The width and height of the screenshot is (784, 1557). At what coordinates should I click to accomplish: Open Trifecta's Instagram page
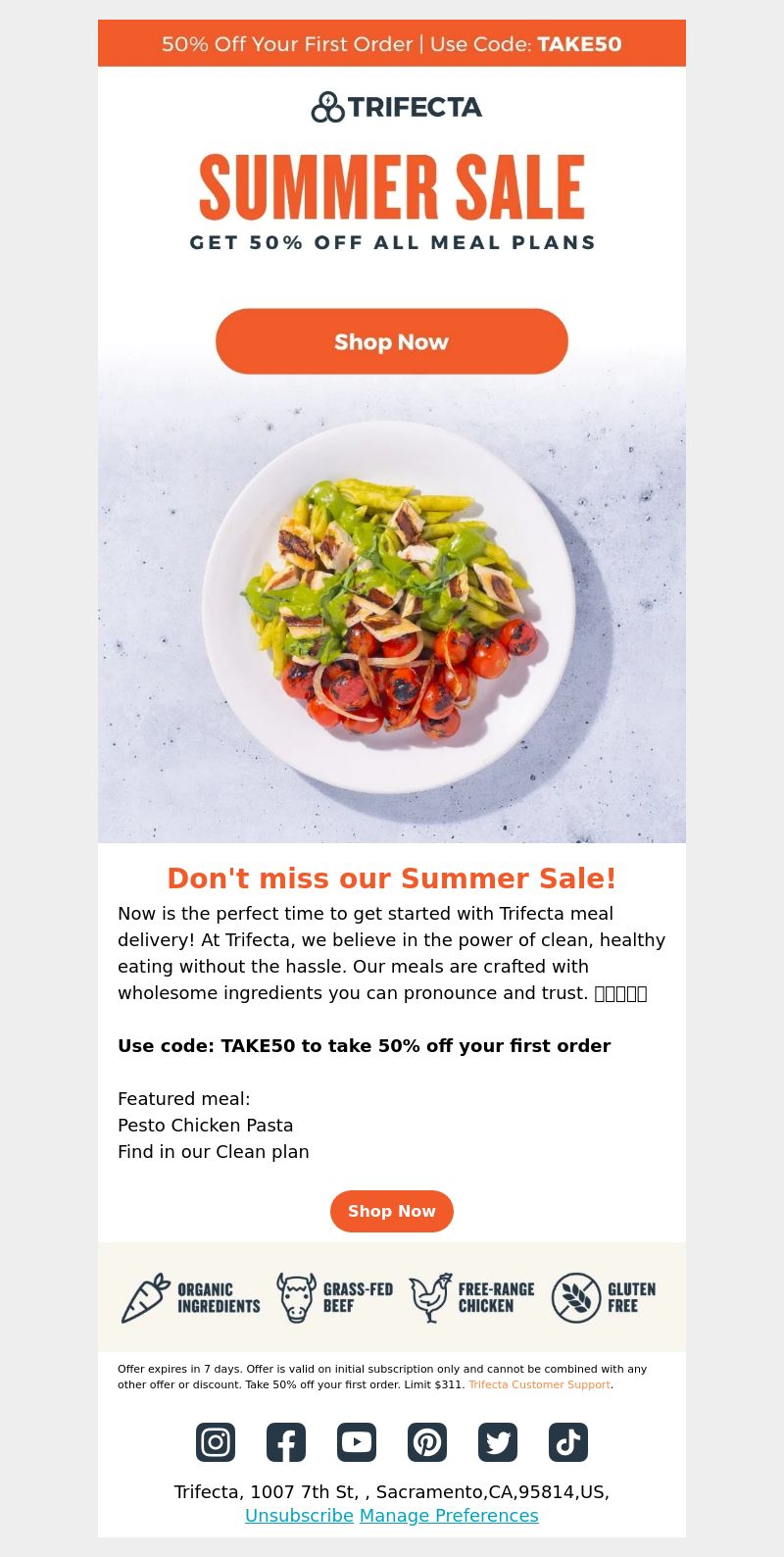pos(216,1442)
